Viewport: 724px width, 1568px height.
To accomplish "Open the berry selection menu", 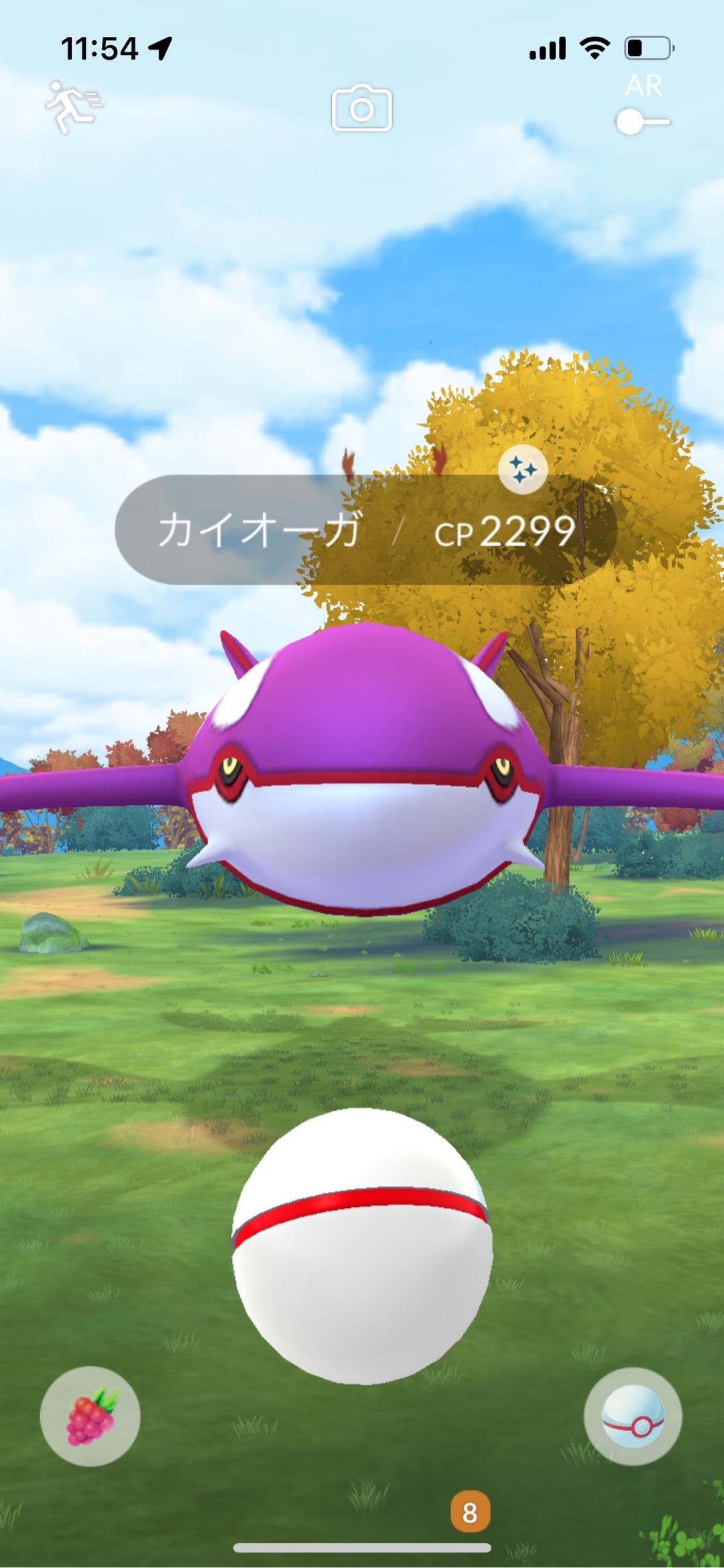I will tap(90, 1416).
